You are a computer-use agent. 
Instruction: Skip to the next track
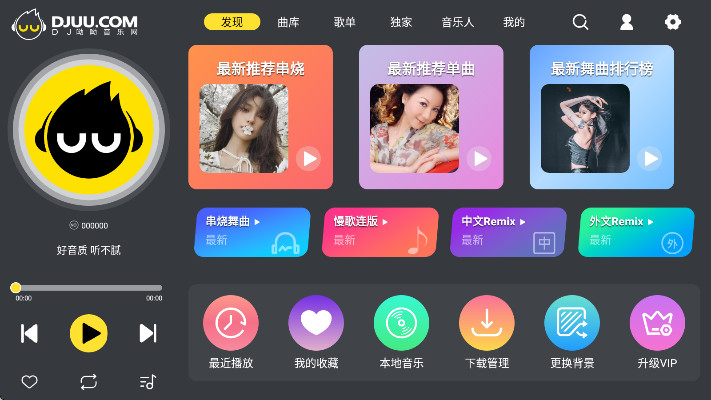pyautogui.click(x=148, y=333)
